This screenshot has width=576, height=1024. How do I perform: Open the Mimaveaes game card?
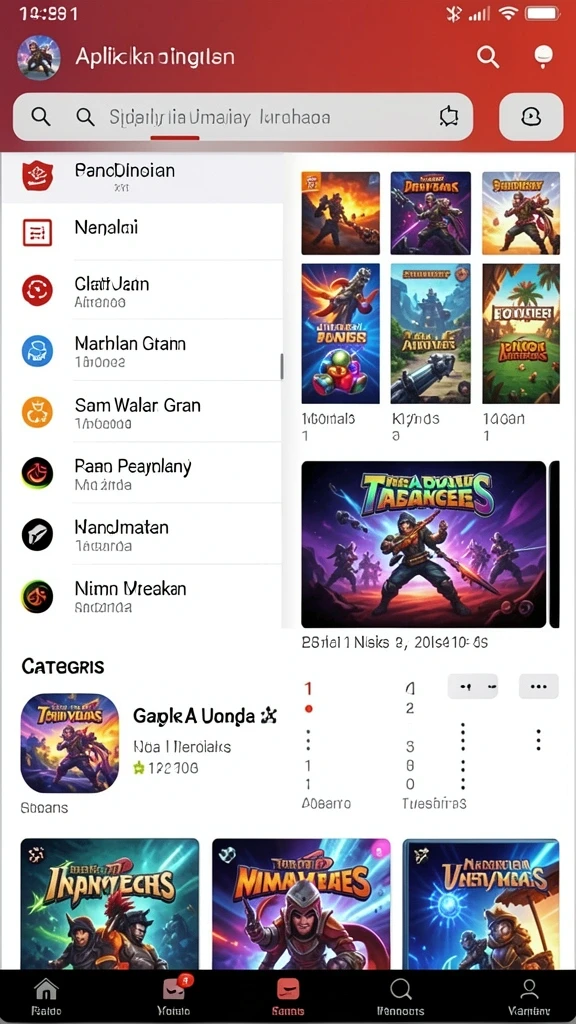(301, 903)
